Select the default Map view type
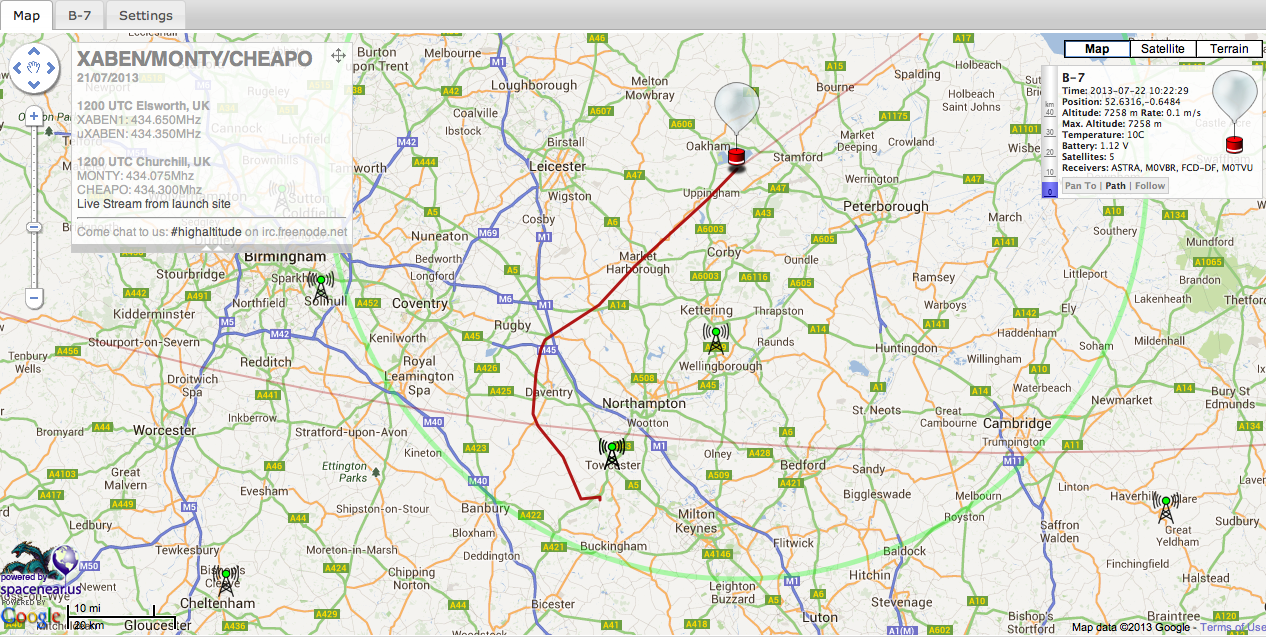Viewport: 1266px width, 638px height. [x=1097, y=49]
